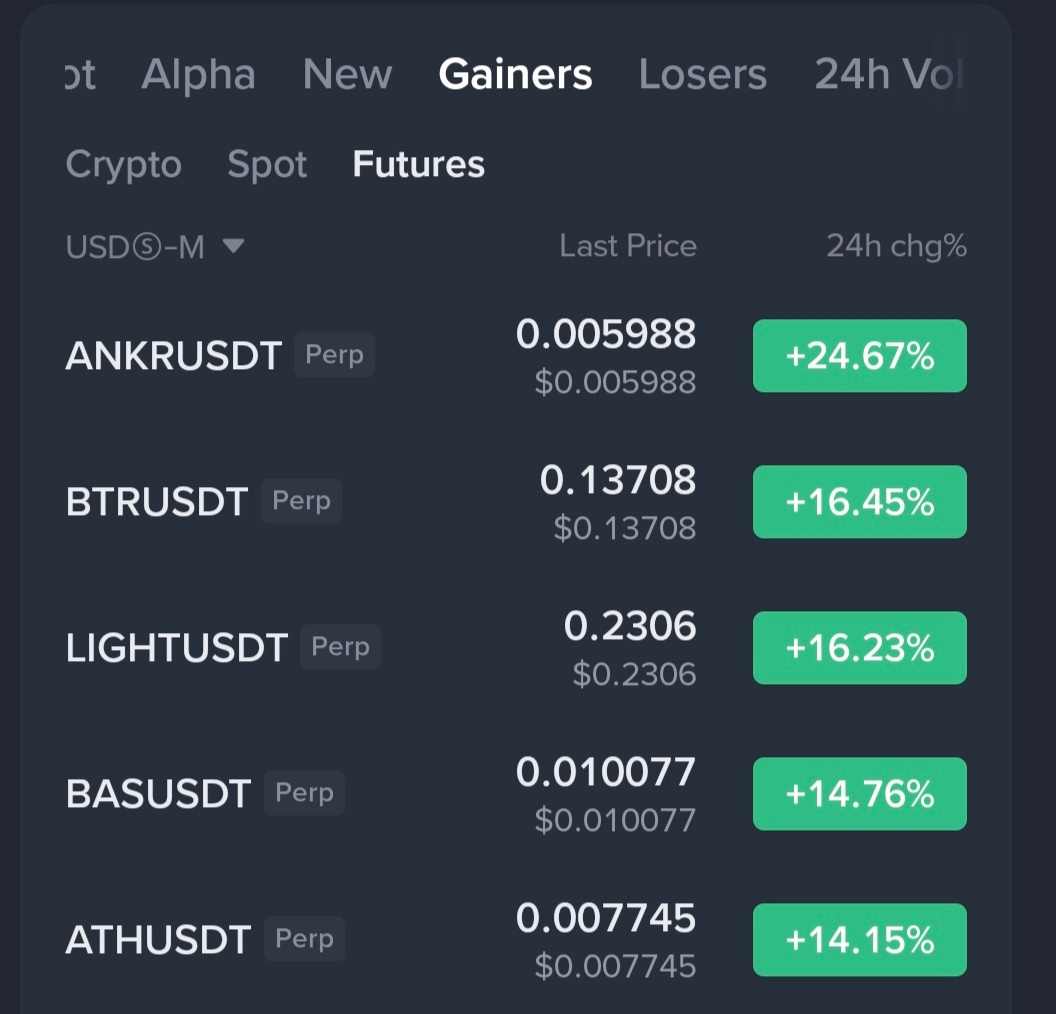Open the LIGHTUSDT perpetual contract
1056x1014 pixels.
(x=176, y=648)
